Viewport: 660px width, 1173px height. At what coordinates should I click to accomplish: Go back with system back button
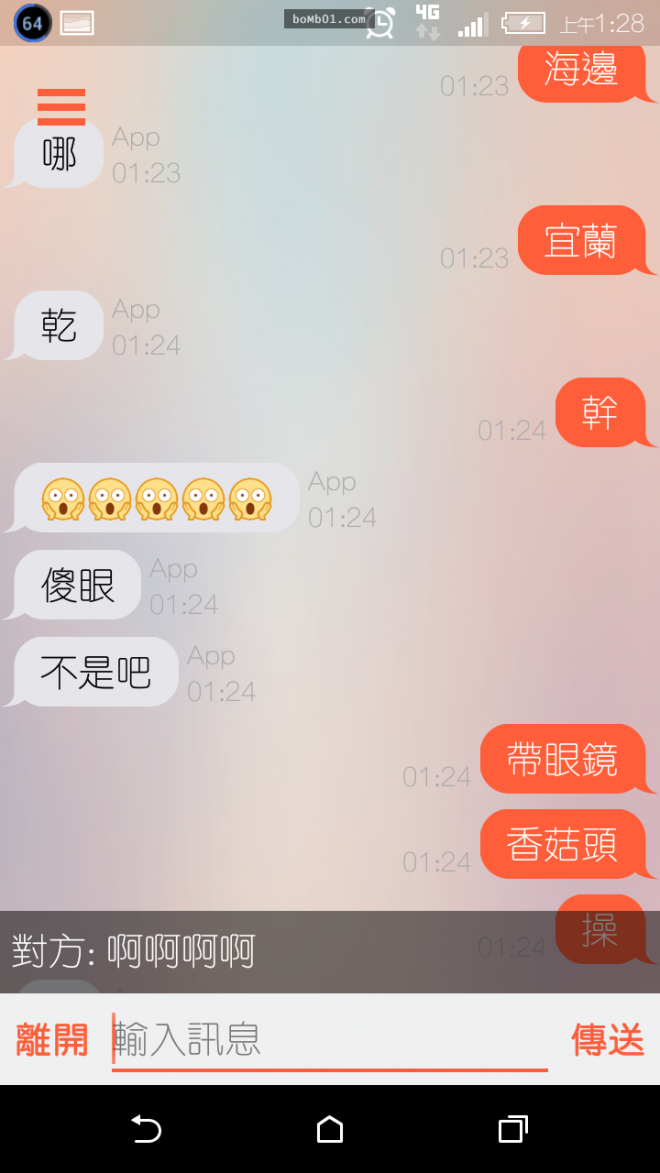click(x=146, y=1129)
